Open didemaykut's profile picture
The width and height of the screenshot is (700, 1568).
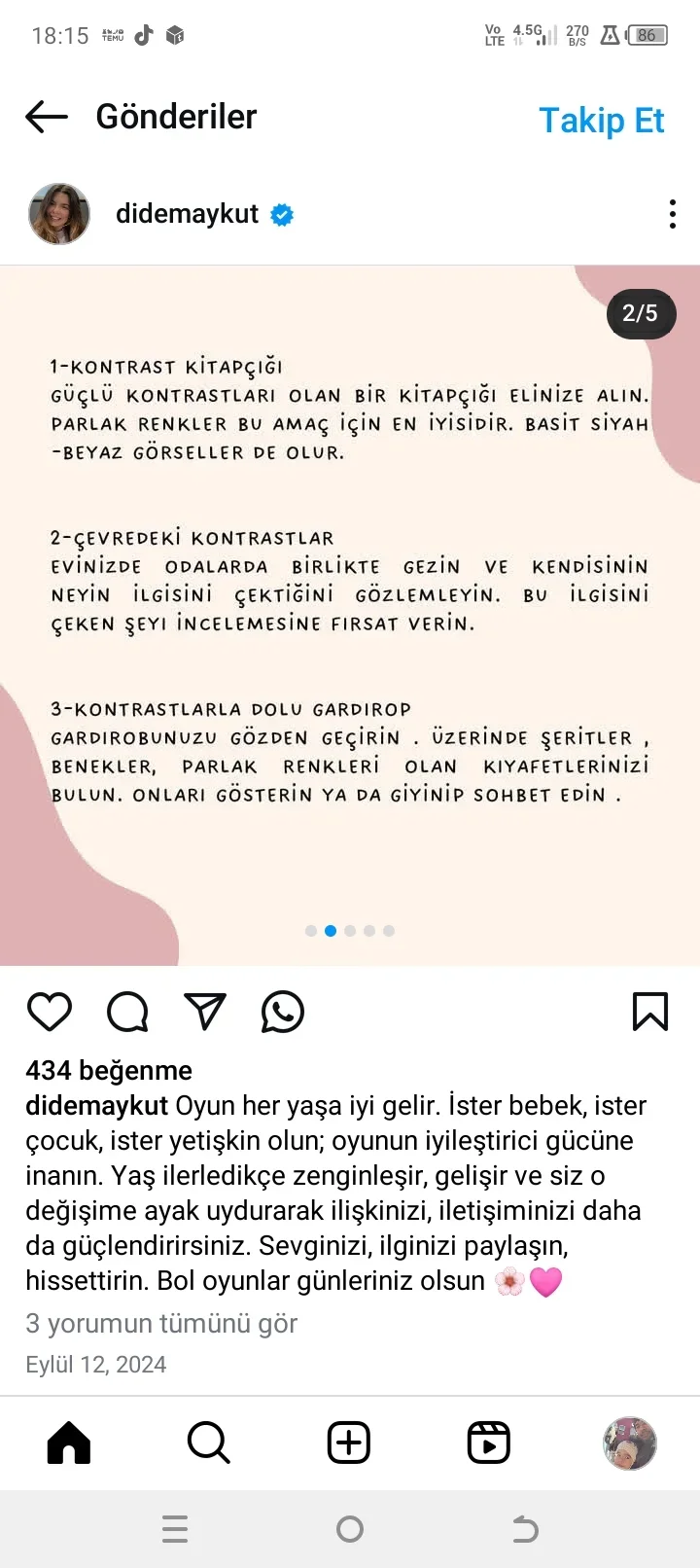coord(59,214)
